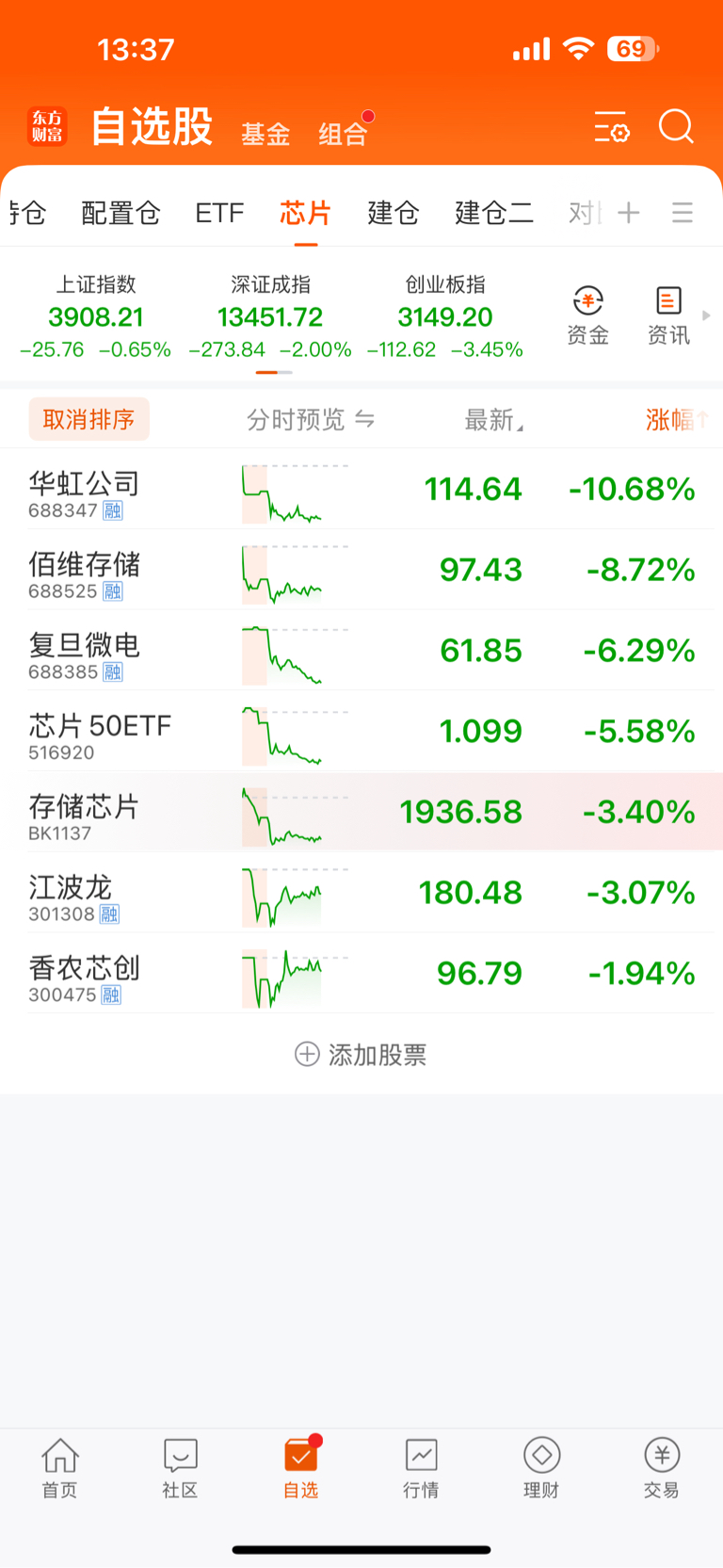
Task: Open 芯片 50ETF quote row
Action: pos(100,732)
